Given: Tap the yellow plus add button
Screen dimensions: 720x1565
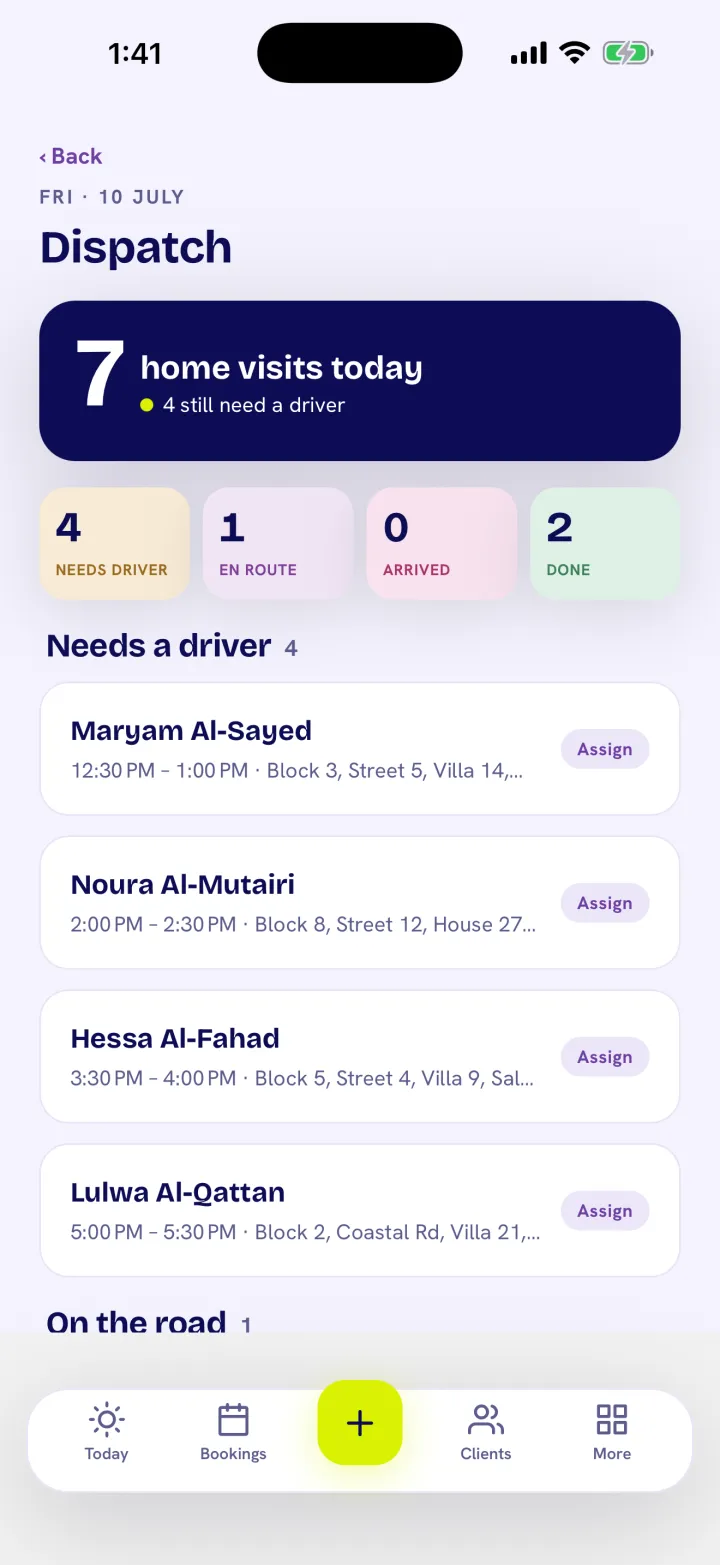Looking at the screenshot, I should [360, 1423].
